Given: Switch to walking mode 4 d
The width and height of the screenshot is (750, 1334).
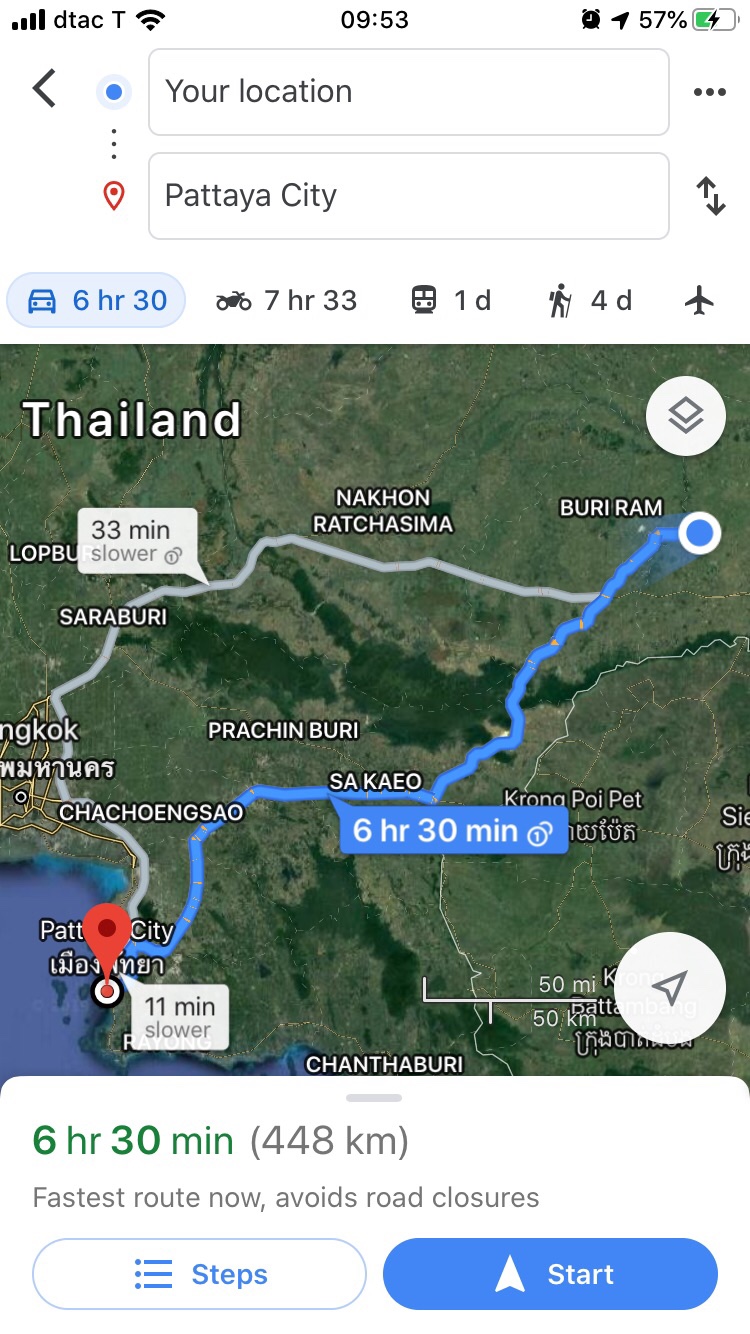Looking at the screenshot, I should tap(590, 300).
